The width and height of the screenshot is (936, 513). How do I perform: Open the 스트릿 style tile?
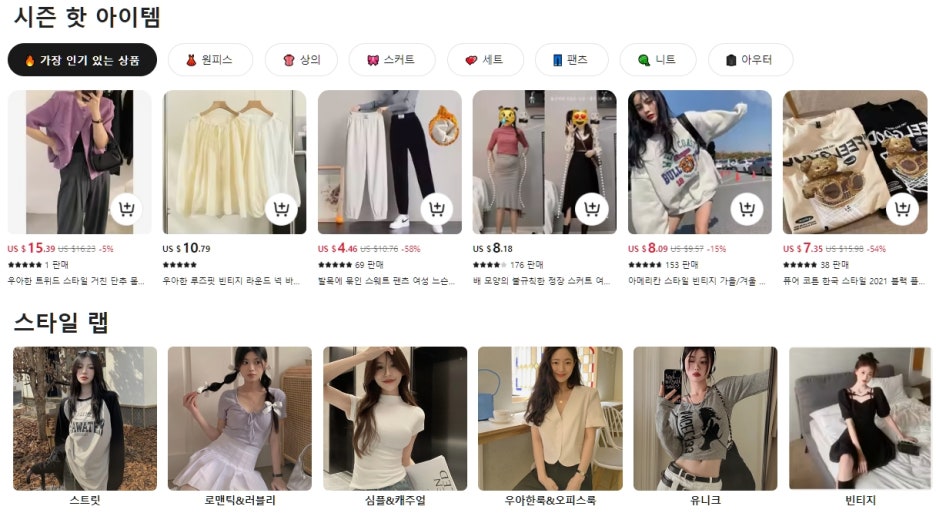pos(85,420)
